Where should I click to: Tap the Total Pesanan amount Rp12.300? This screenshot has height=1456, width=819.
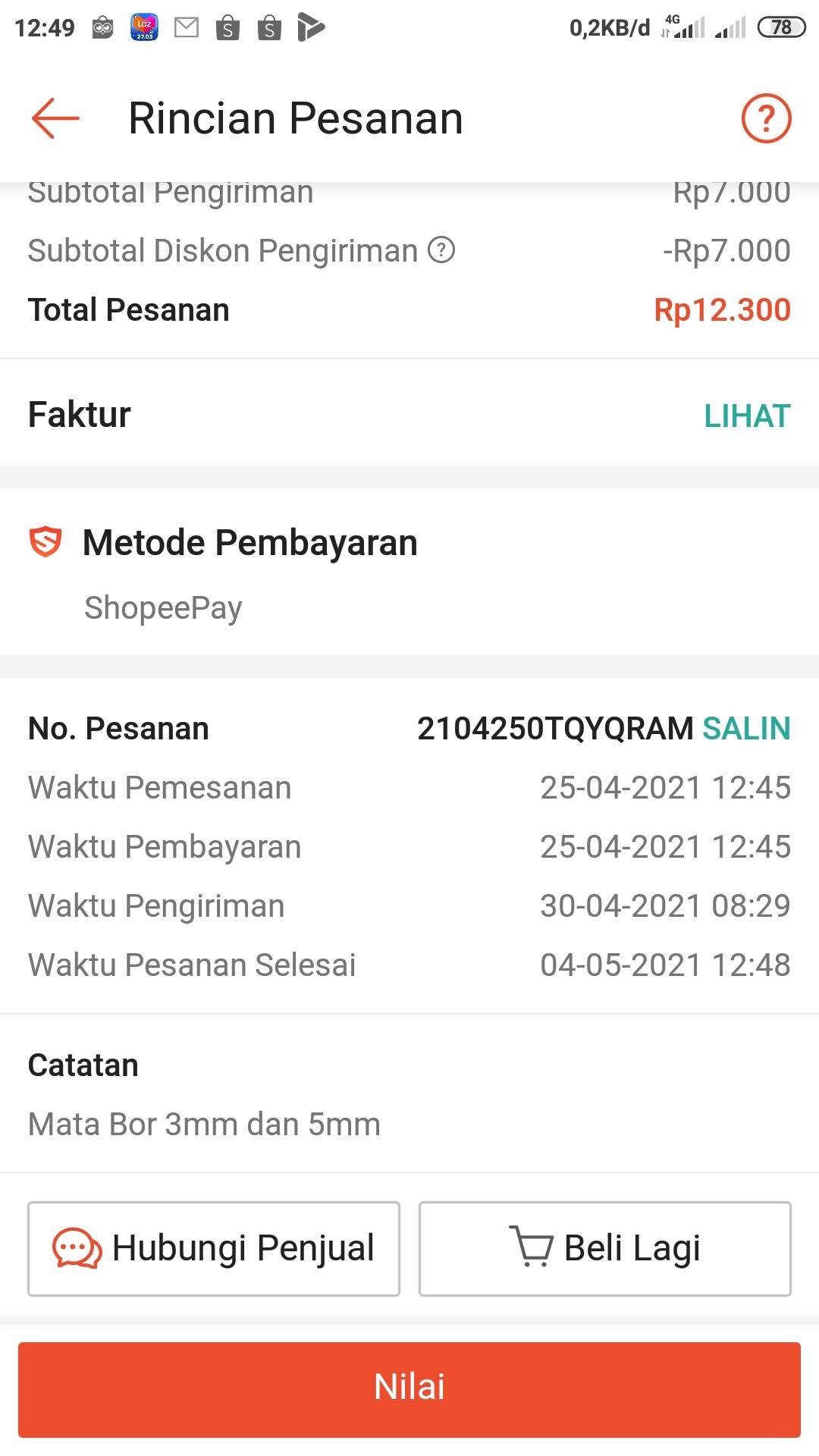[x=721, y=309]
